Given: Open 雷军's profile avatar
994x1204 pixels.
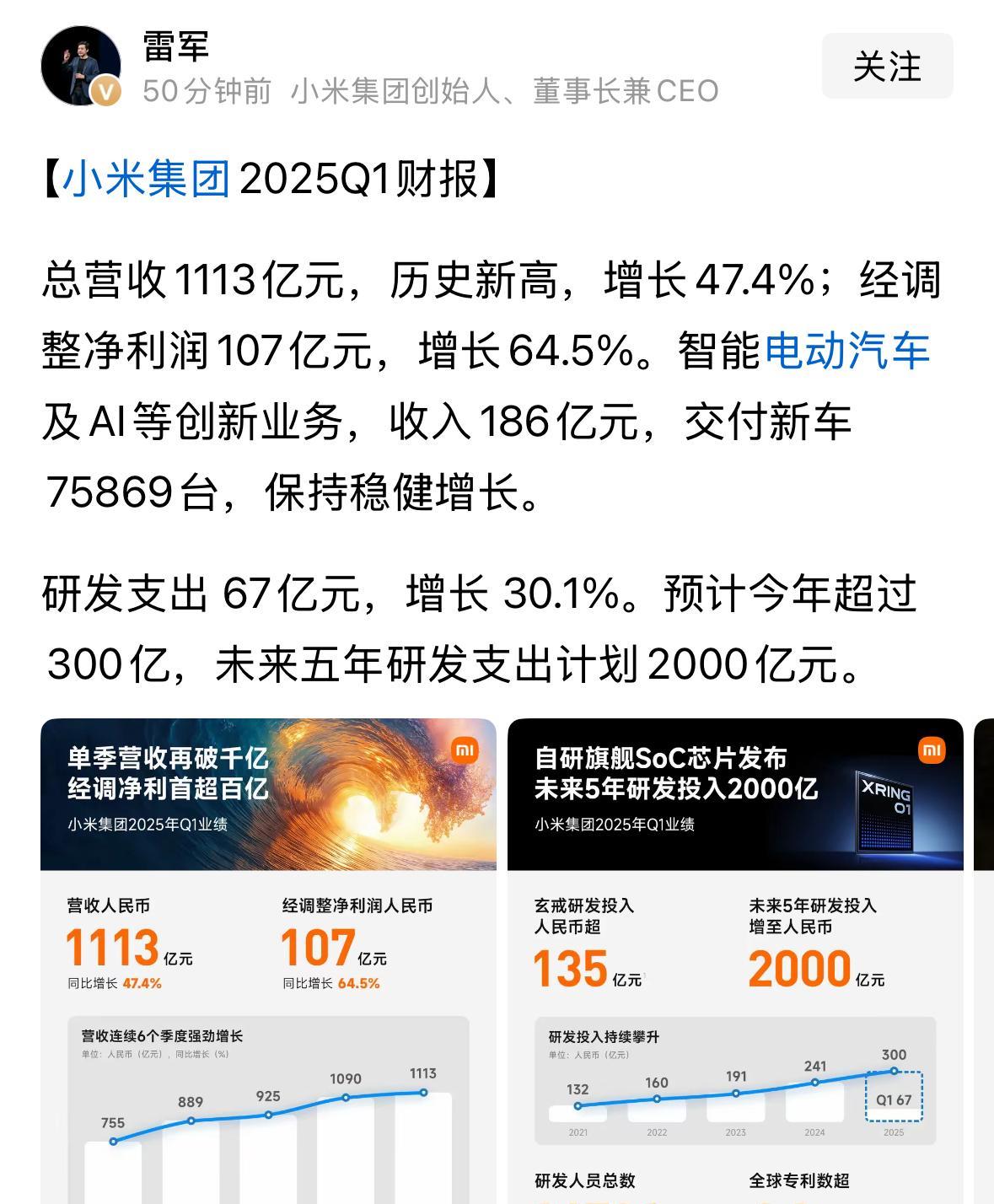Looking at the screenshot, I should pos(81,66).
